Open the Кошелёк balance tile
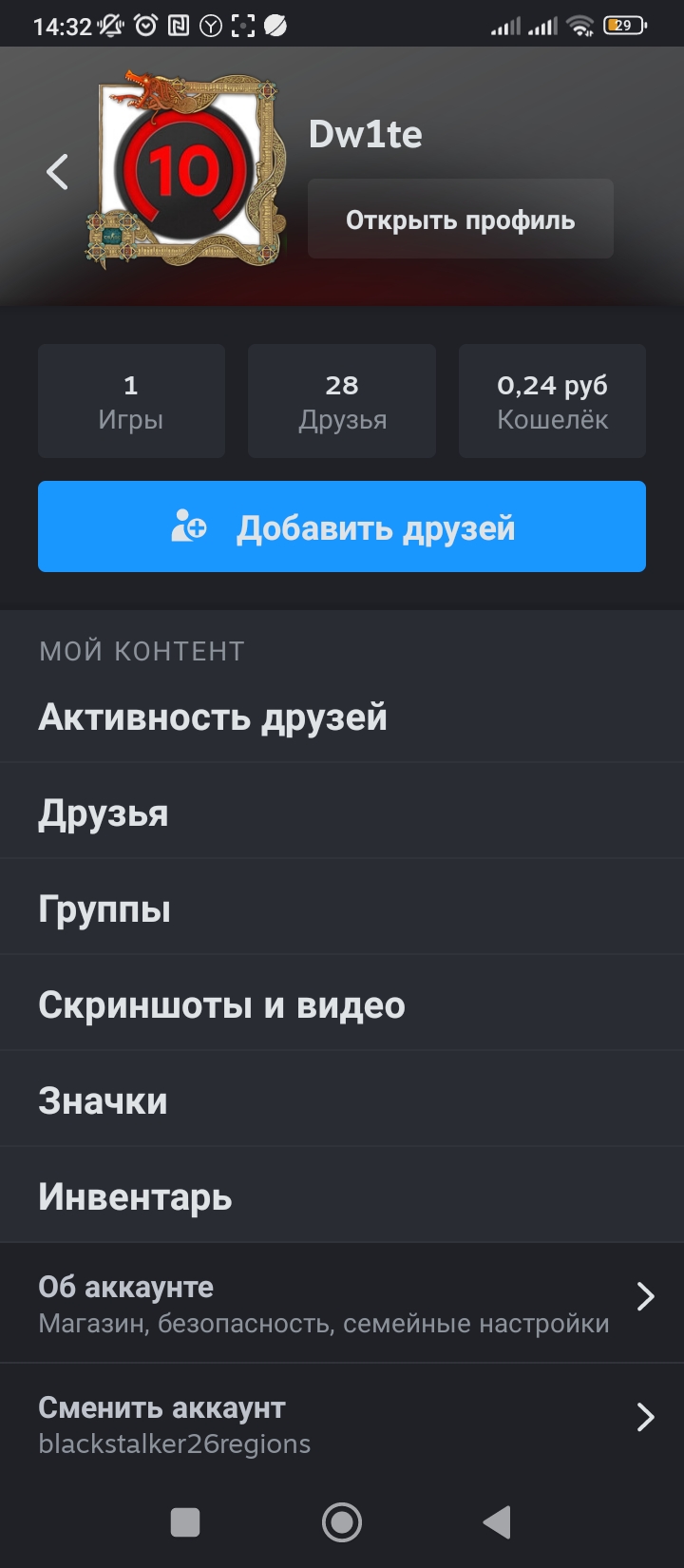The height and width of the screenshot is (1568, 684). pos(552,401)
